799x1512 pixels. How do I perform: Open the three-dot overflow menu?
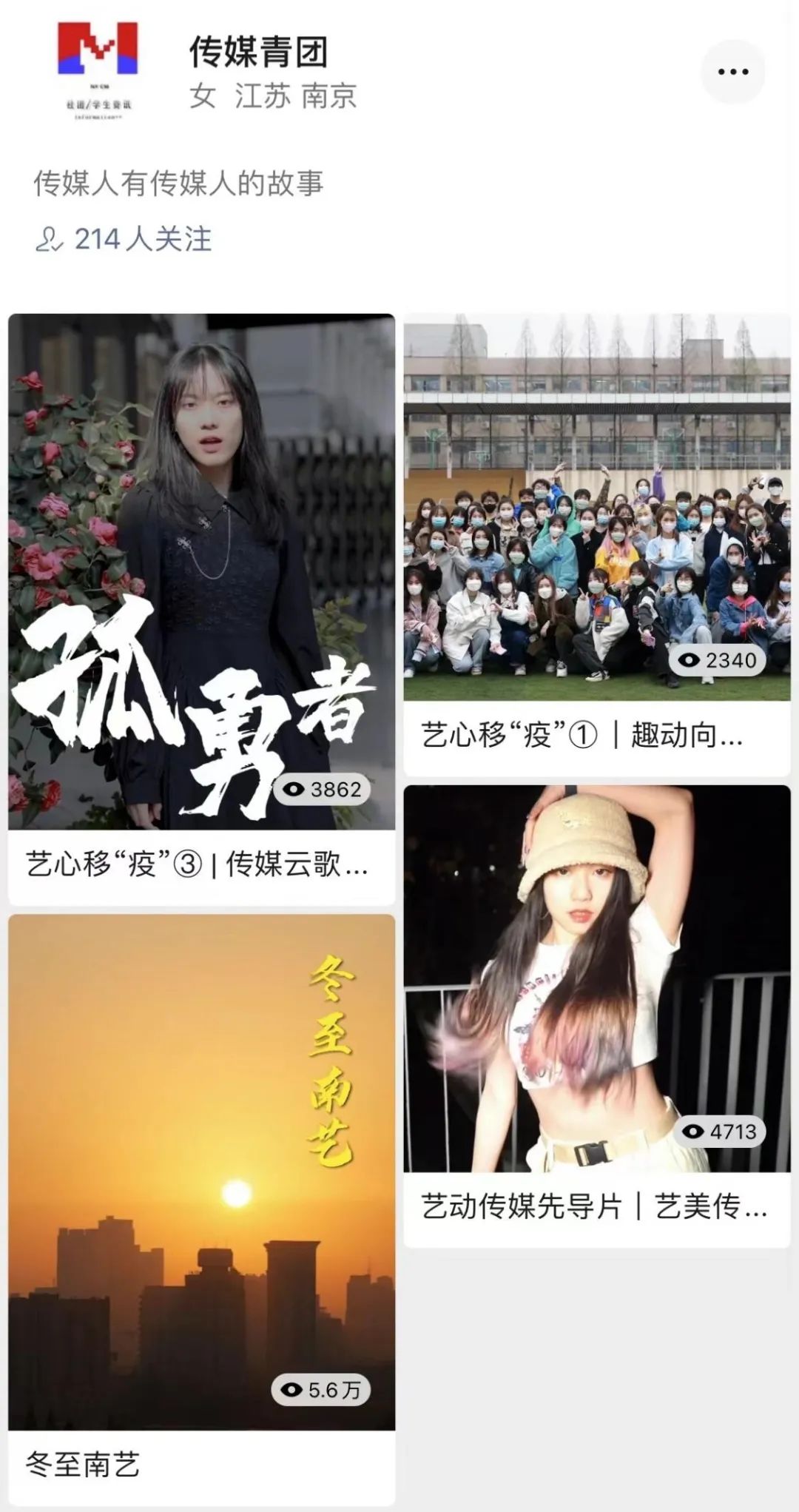[732, 72]
